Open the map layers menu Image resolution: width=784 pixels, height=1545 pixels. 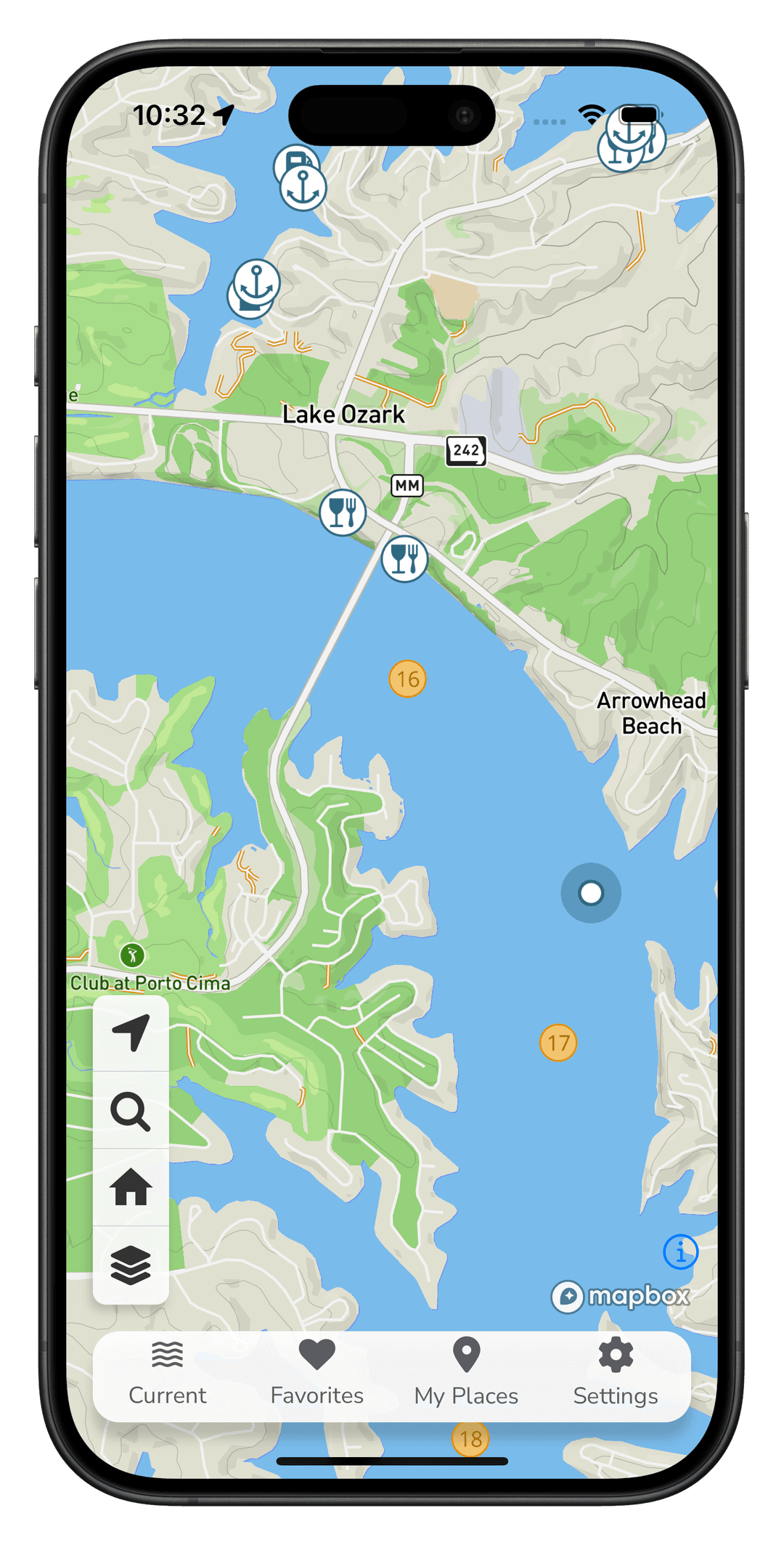click(x=131, y=1265)
